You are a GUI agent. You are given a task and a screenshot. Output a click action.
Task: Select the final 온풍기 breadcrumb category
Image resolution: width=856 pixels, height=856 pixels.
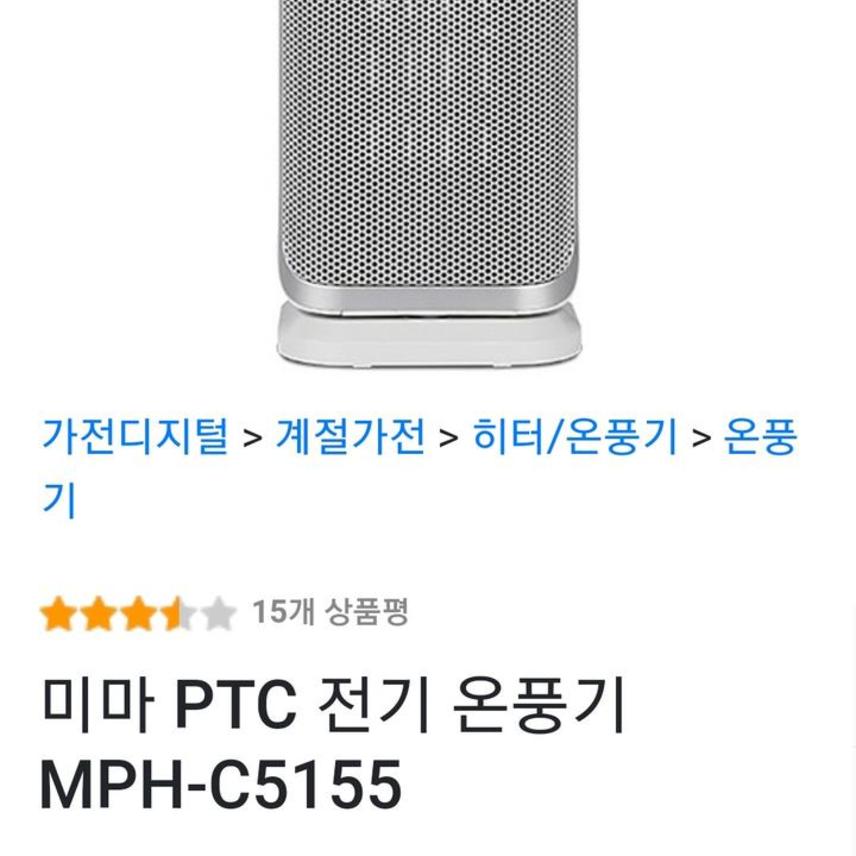pos(759,437)
